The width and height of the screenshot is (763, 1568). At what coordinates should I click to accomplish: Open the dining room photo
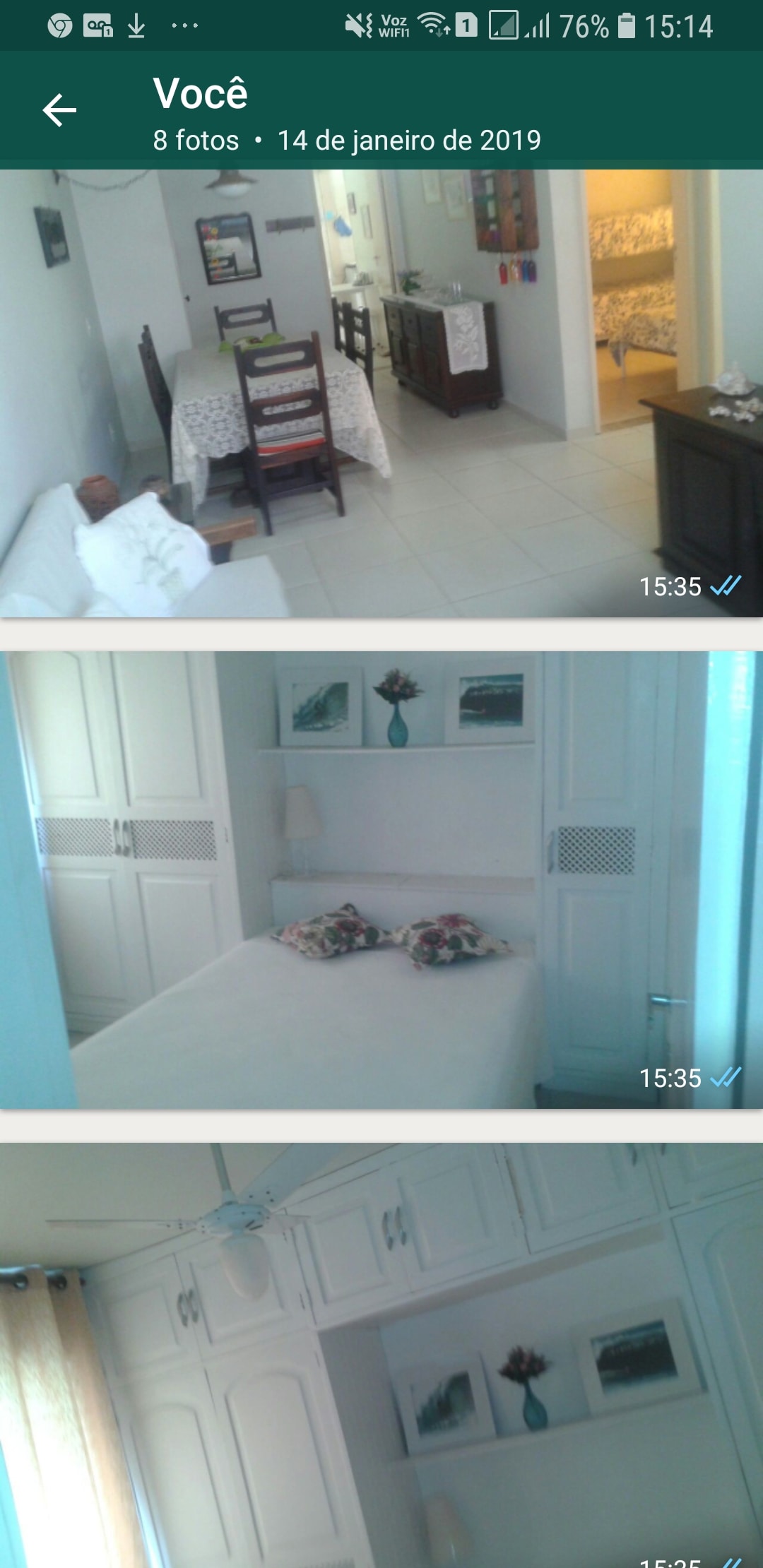click(381, 393)
